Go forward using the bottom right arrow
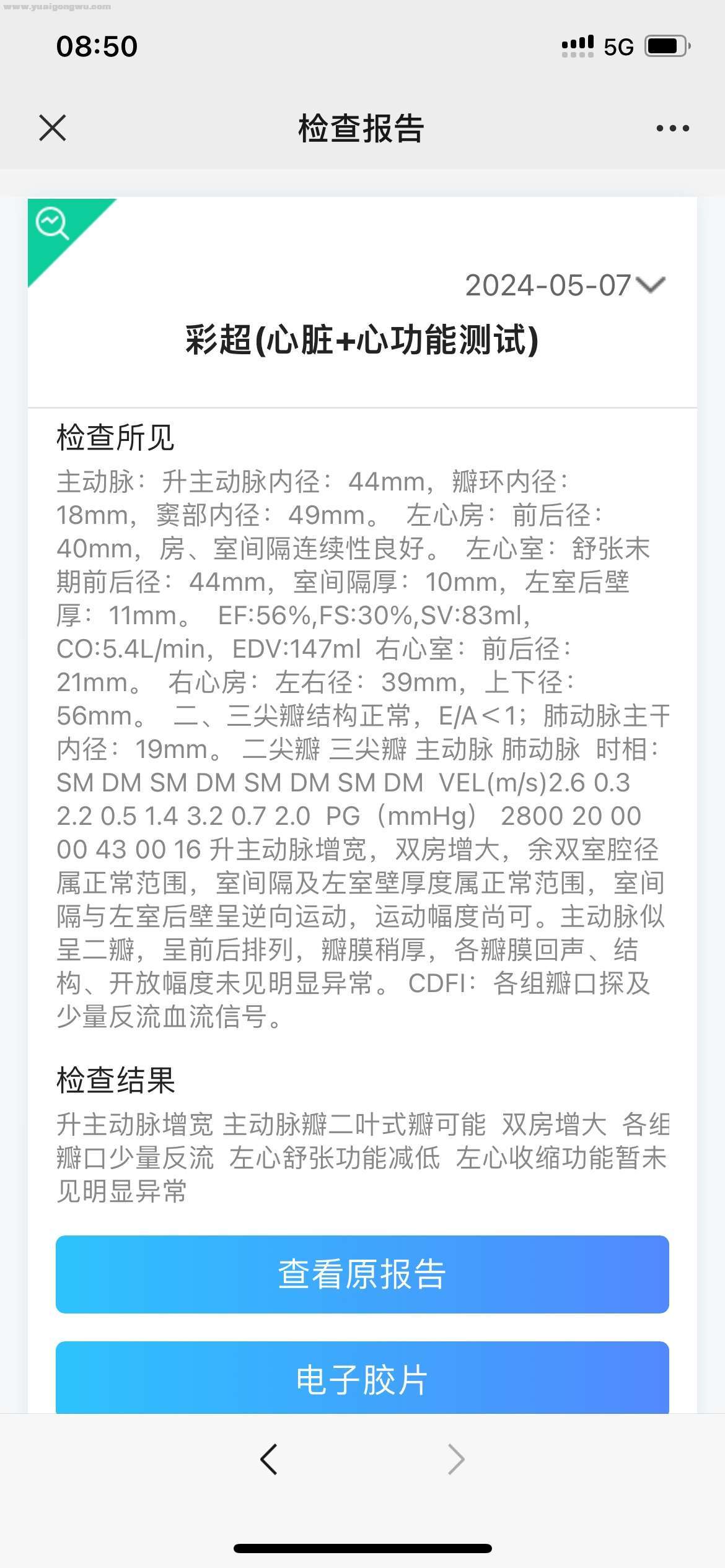The image size is (725, 1568). (x=455, y=1460)
